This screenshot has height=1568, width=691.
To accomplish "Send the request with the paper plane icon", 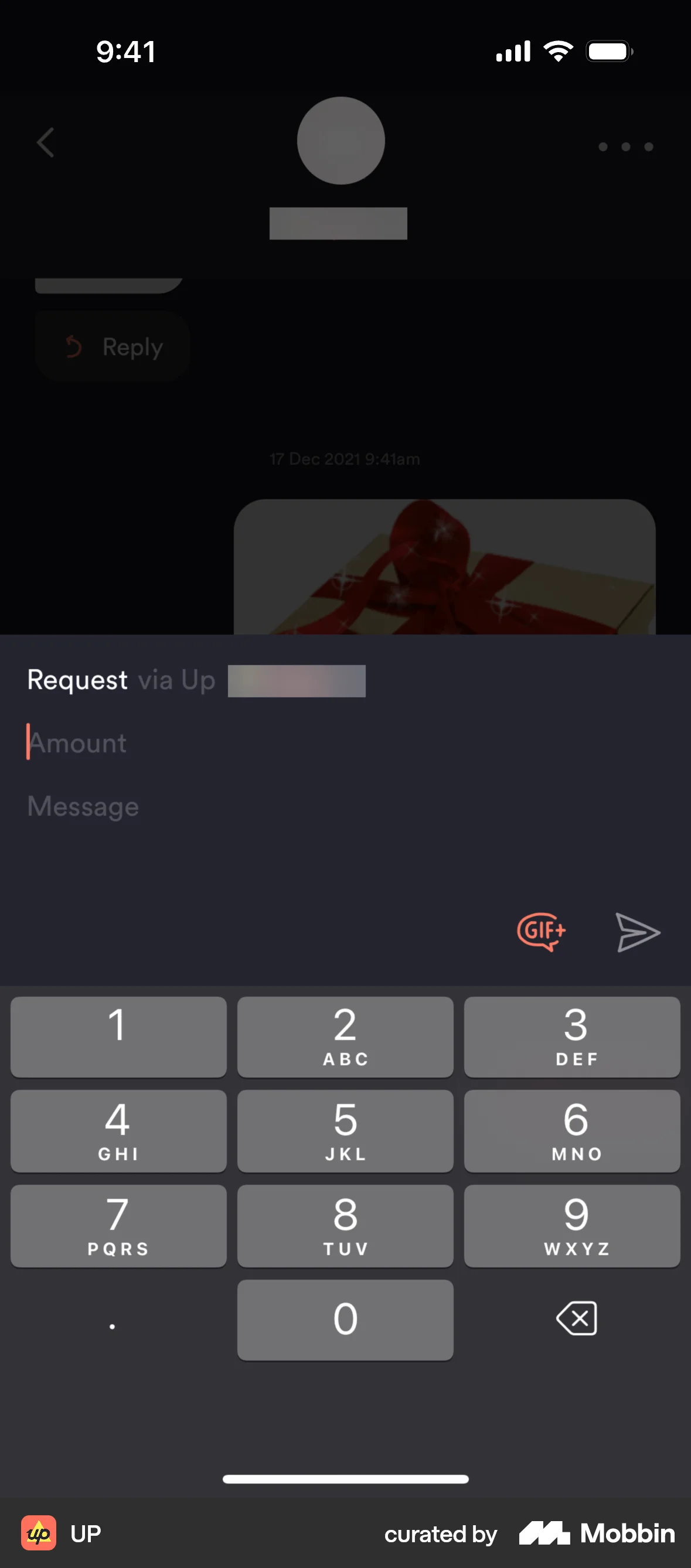I will [x=638, y=932].
